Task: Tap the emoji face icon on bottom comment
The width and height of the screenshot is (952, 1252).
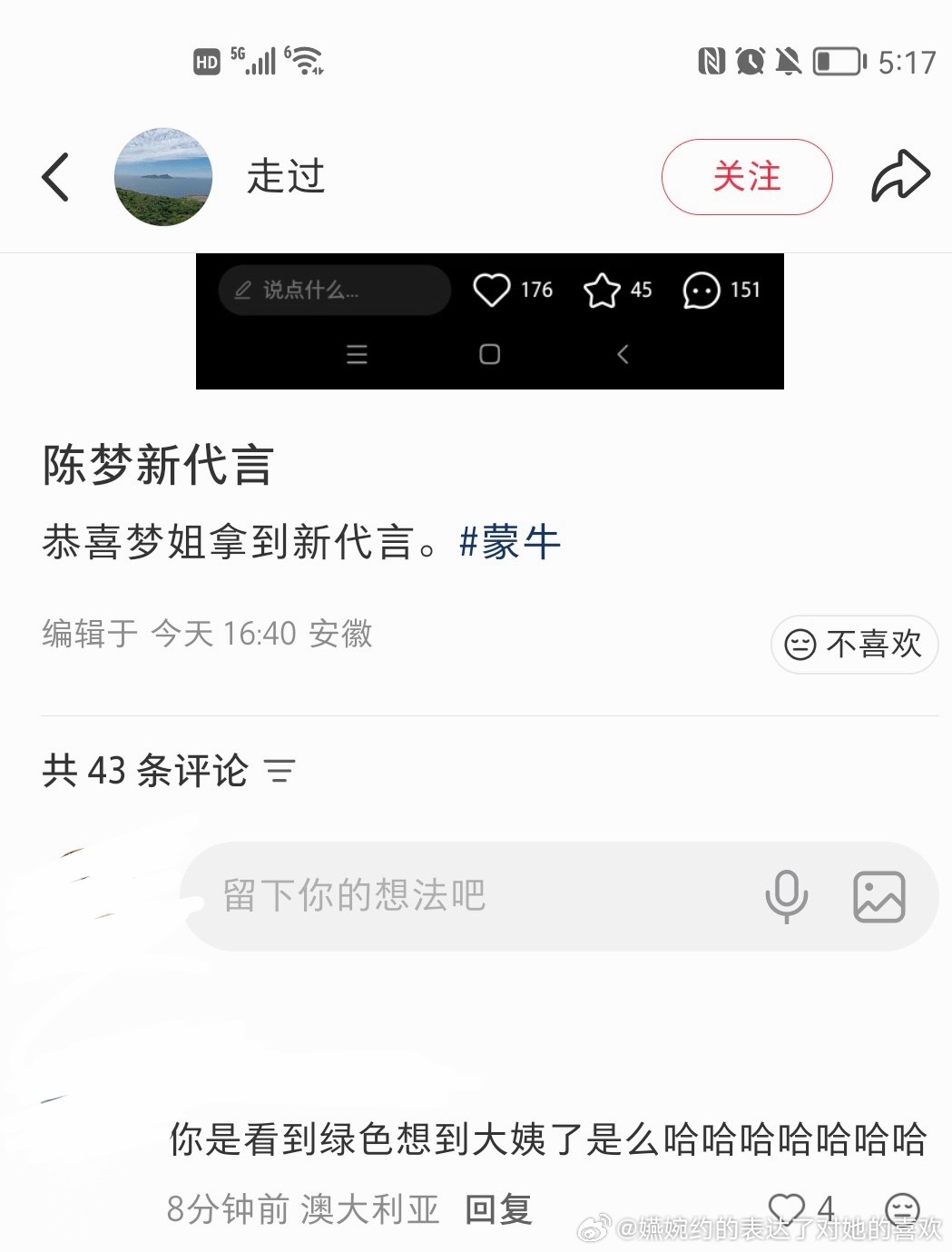Action: coord(902,1208)
